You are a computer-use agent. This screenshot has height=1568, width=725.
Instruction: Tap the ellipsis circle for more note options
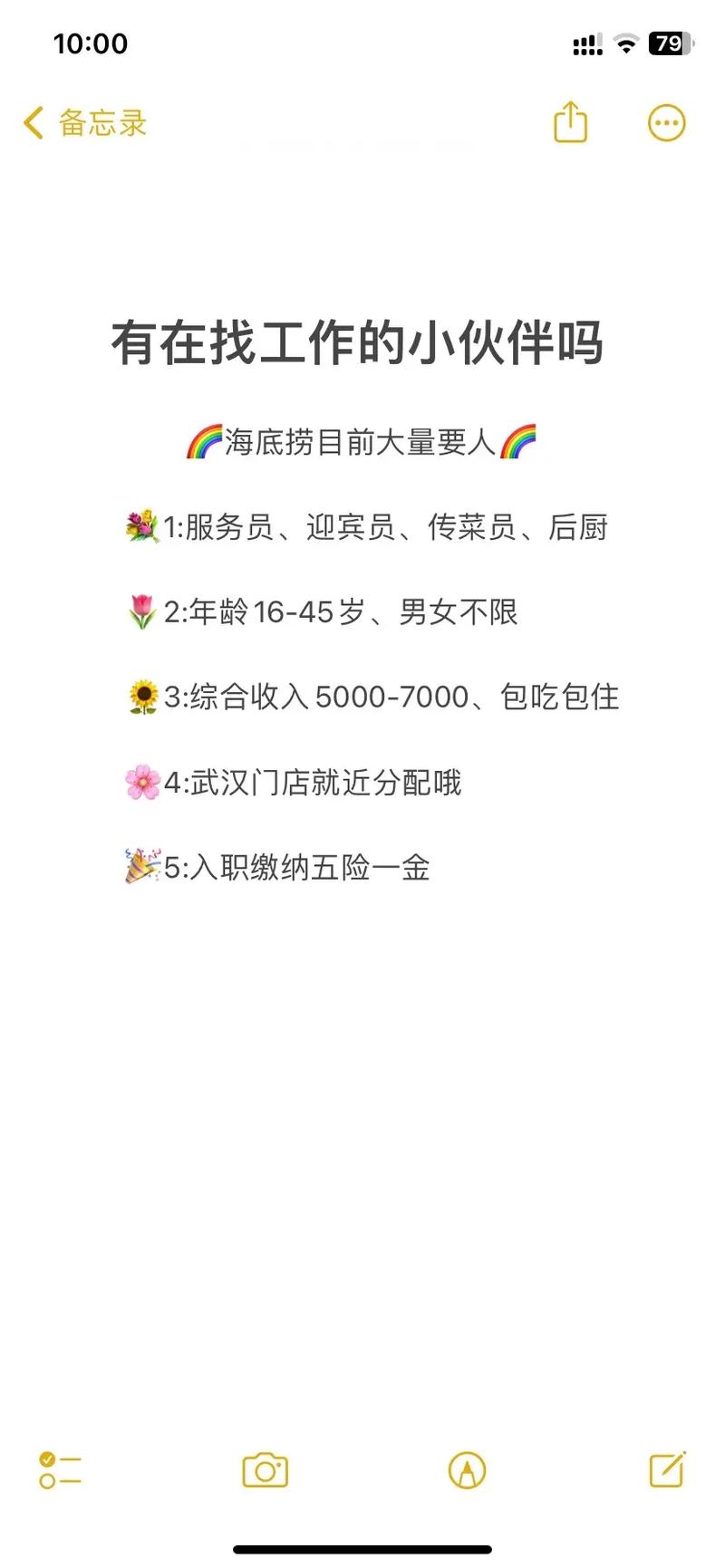(667, 121)
